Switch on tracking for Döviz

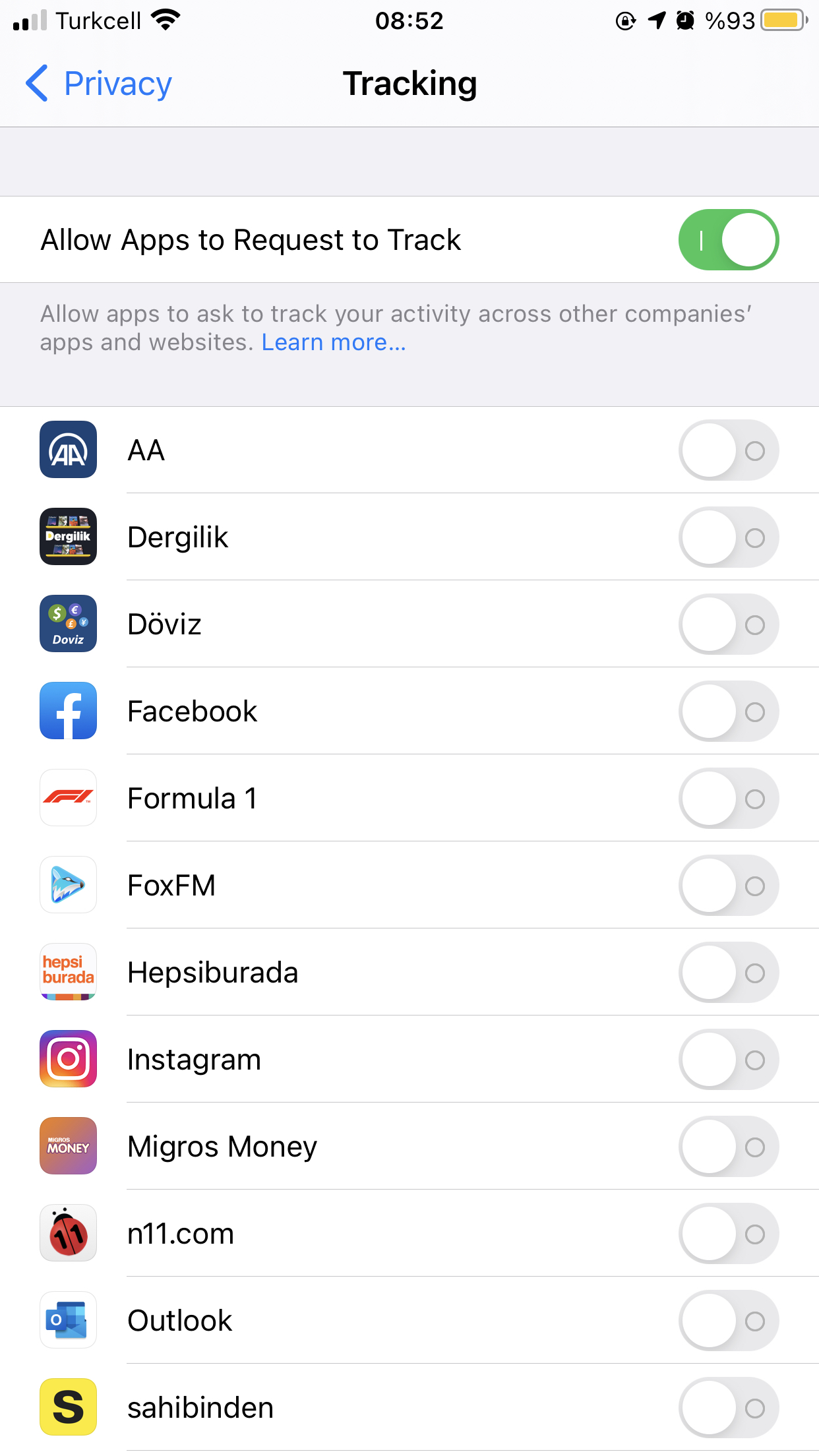729,624
